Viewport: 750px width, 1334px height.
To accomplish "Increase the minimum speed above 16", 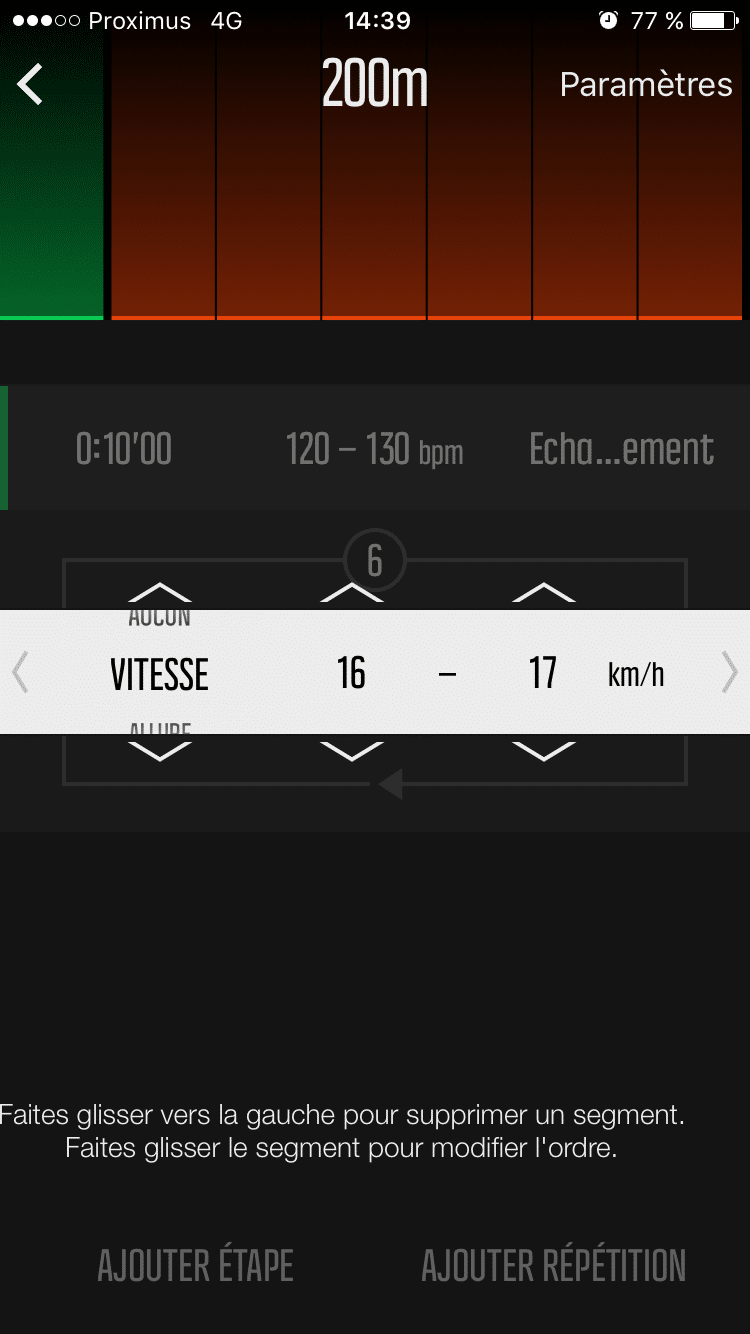I will (x=351, y=592).
